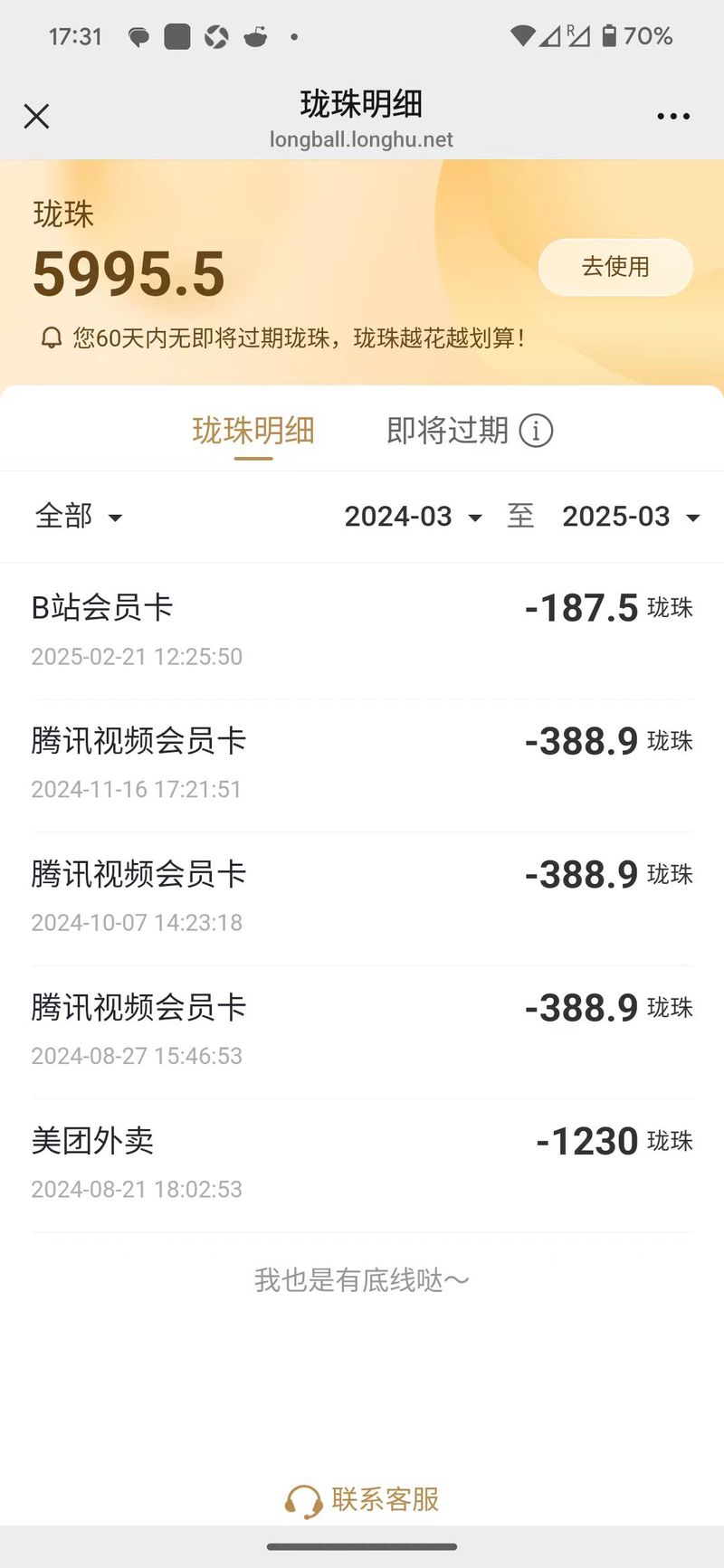Select the 珑珠明细 tab
Viewport: 724px width, 1568px height.
253,431
